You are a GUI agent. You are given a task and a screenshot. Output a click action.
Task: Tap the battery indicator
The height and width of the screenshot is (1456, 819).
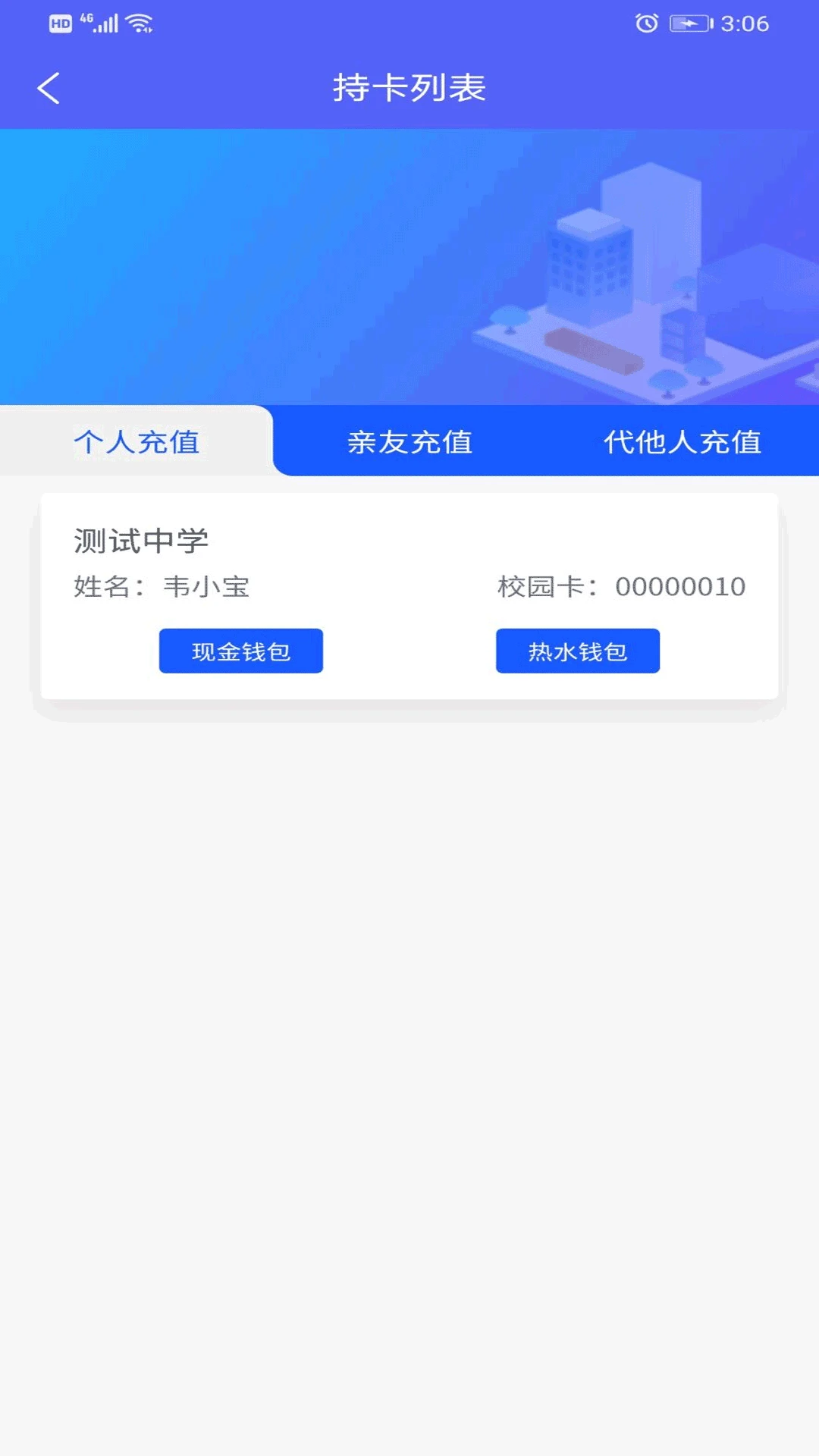(687, 24)
